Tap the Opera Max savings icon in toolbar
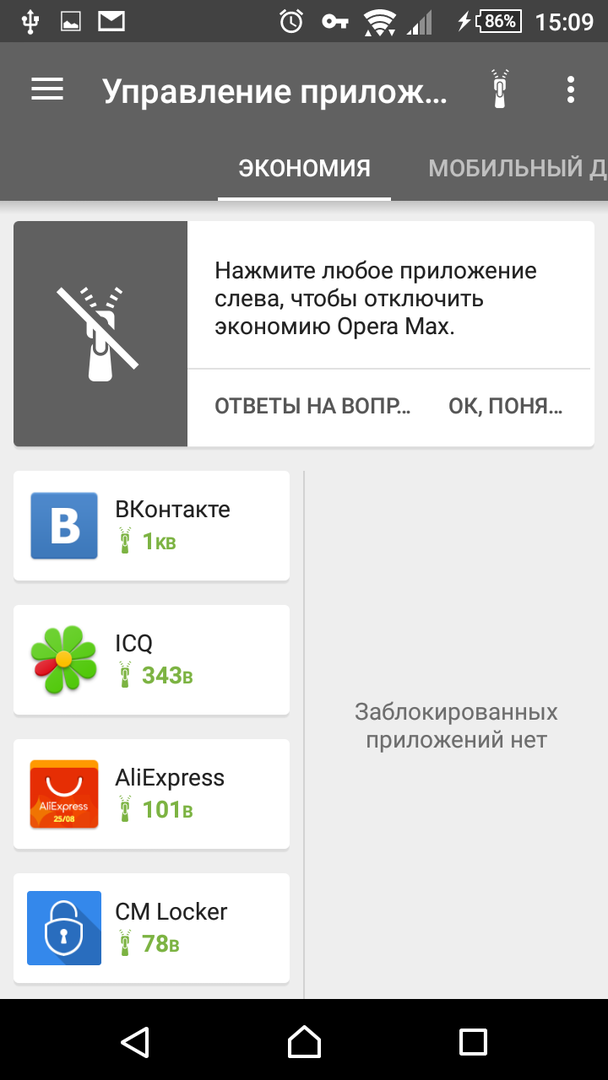608x1080 pixels. point(497,90)
